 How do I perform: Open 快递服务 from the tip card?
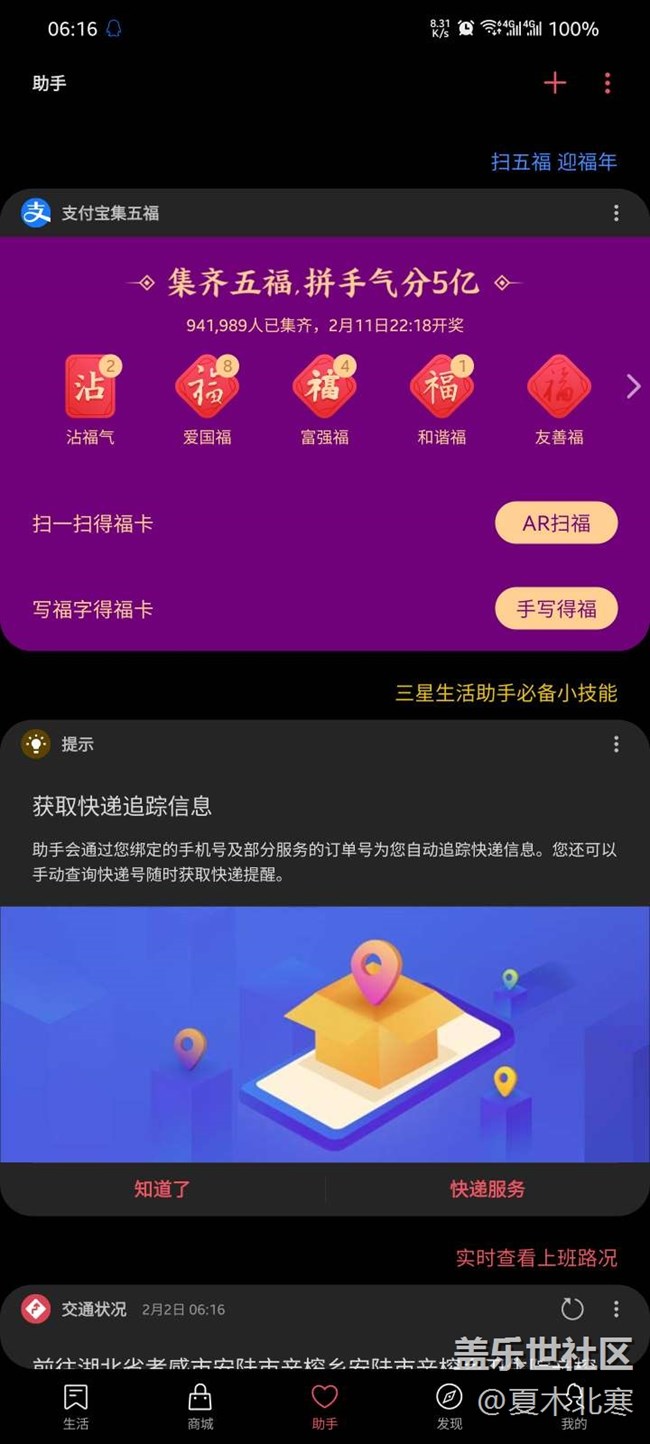point(487,1189)
